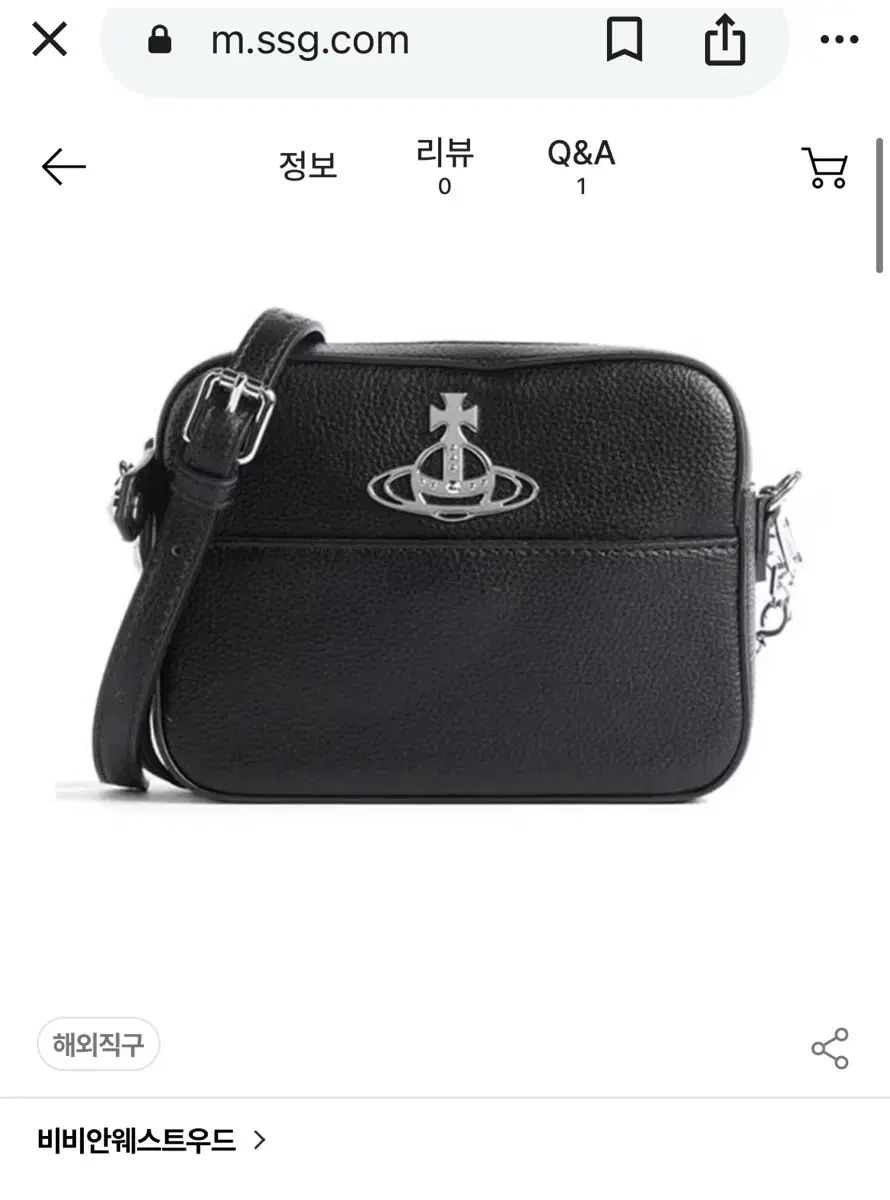Viewport: 890px width, 1200px height.
Task: Close the in-app browser
Action: click(x=49, y=40)
